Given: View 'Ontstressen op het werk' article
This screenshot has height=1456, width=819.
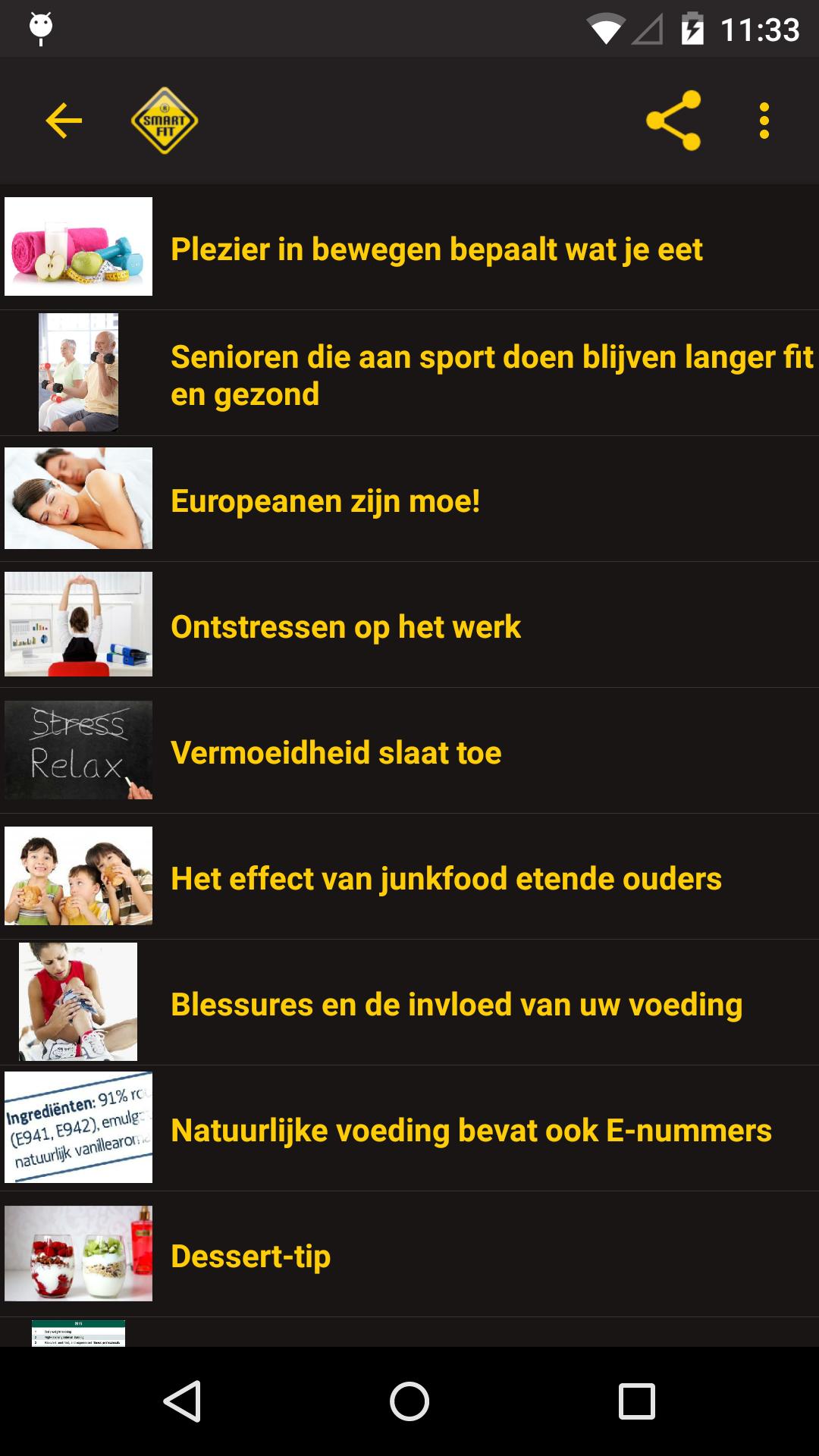Looking at the screenshot, I should click(346, 626).
